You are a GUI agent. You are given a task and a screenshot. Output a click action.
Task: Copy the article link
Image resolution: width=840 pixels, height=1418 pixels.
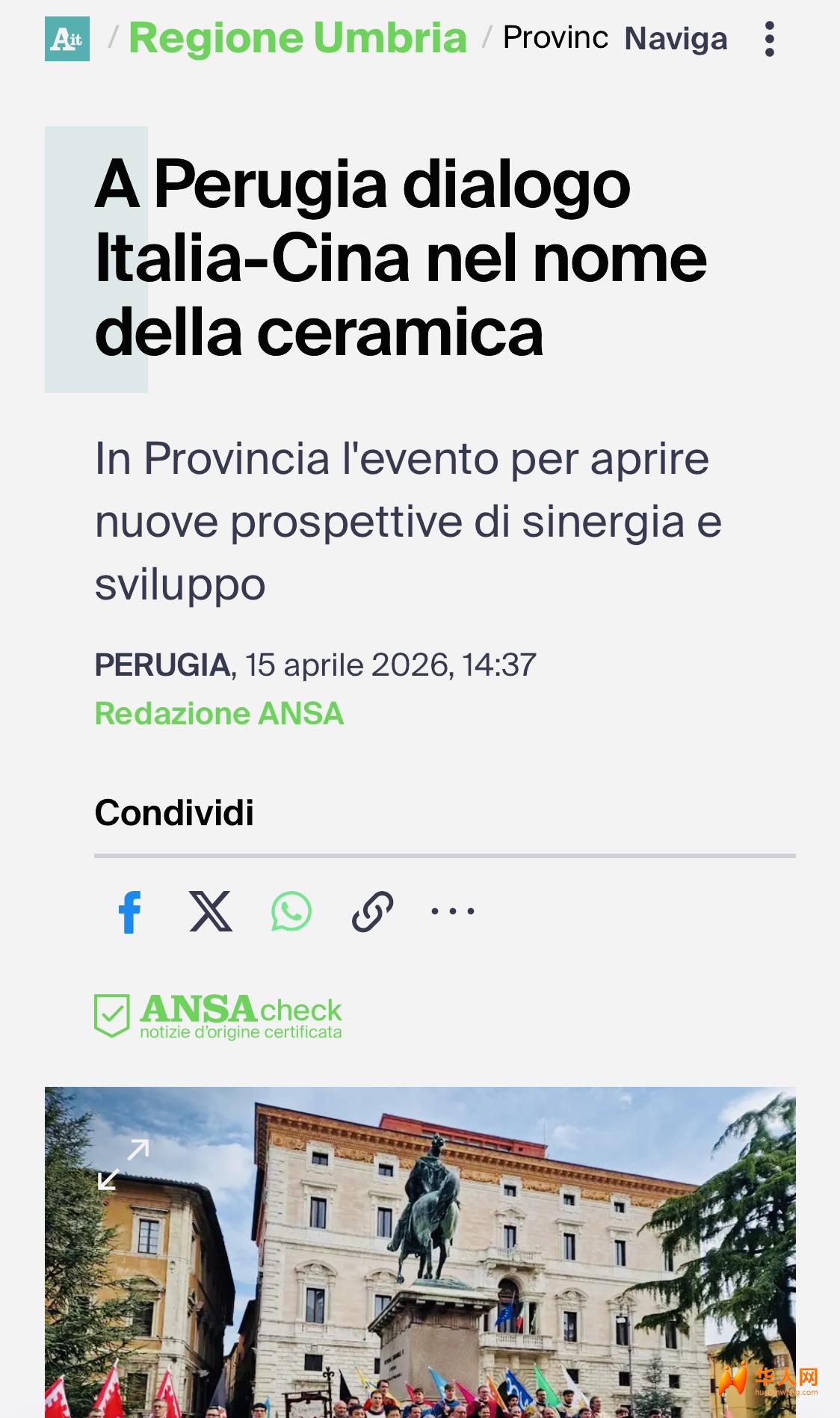pos(372,912)
